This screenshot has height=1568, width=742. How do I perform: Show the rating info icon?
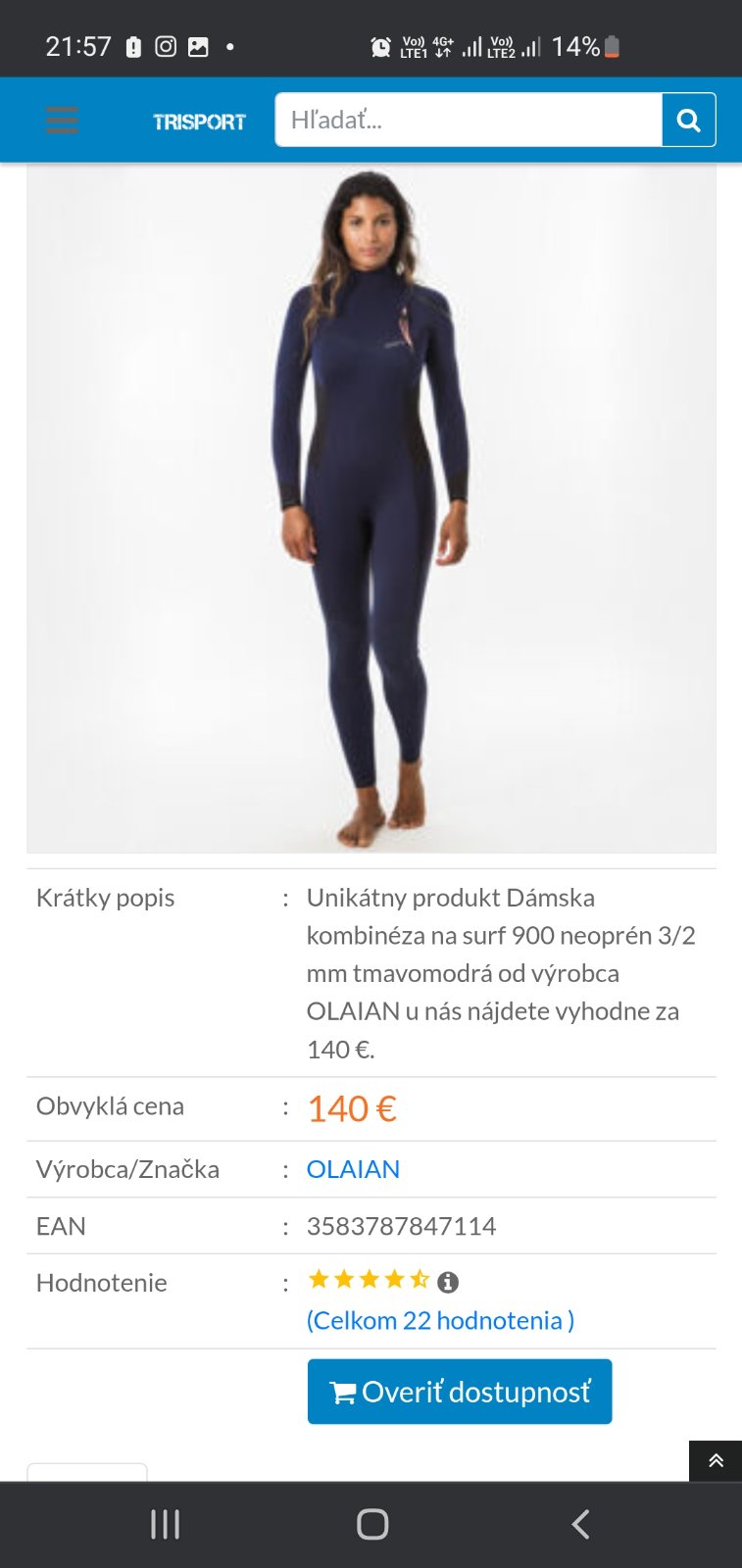coord(448,1282)
